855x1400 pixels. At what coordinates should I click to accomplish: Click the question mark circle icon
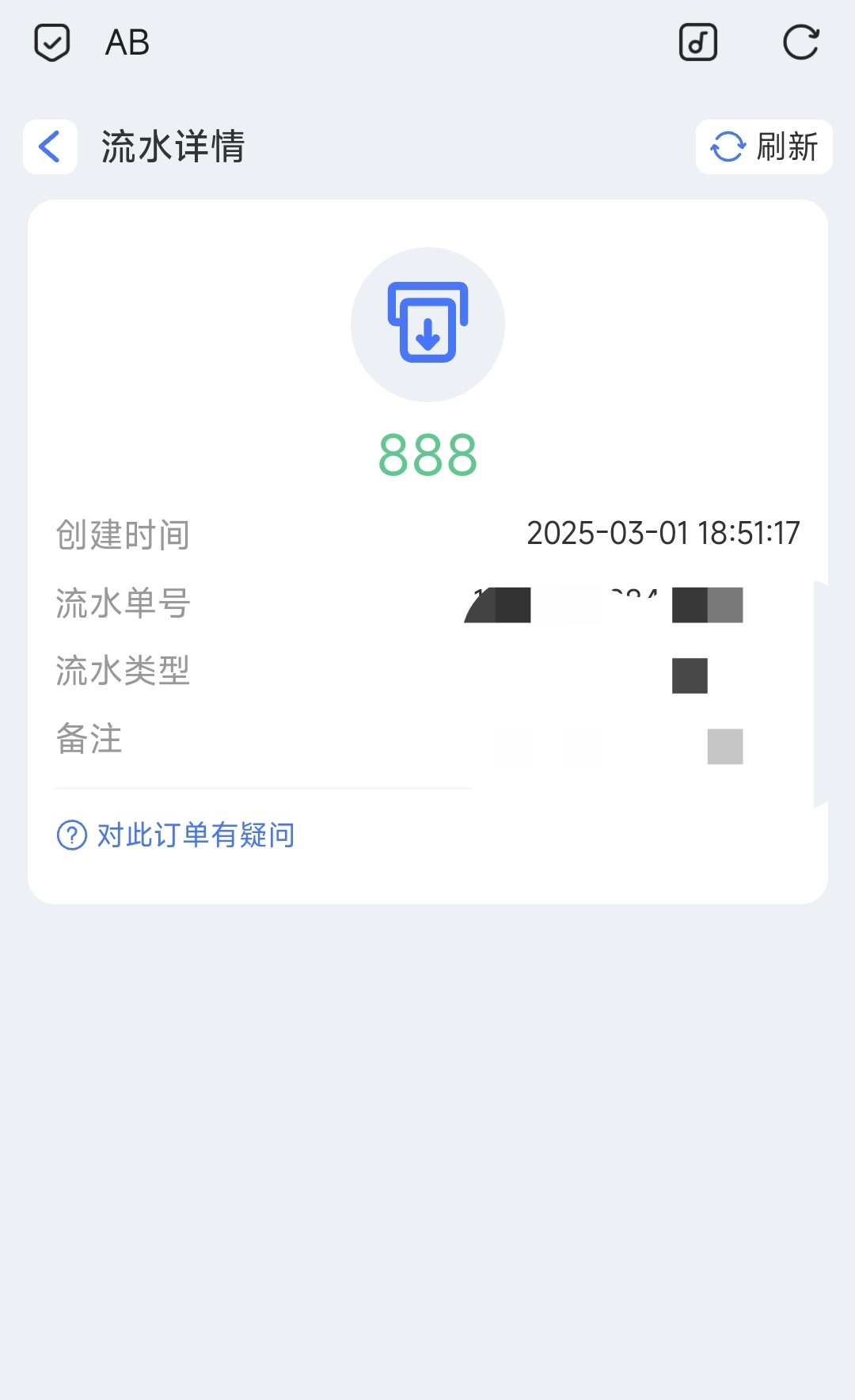point(71,835)
